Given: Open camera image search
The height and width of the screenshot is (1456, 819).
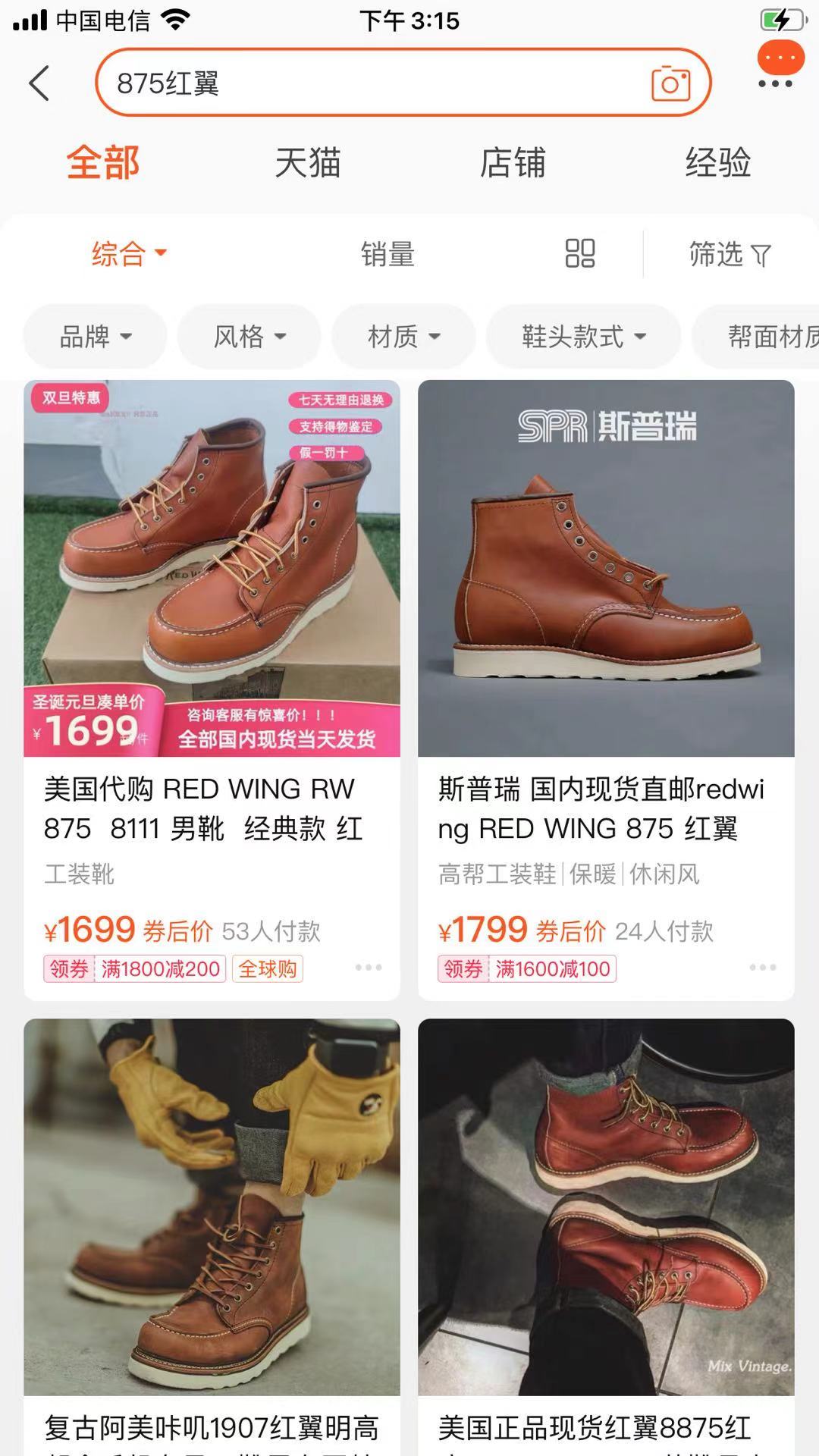Looking at the screenshot, I should point(670,83).
